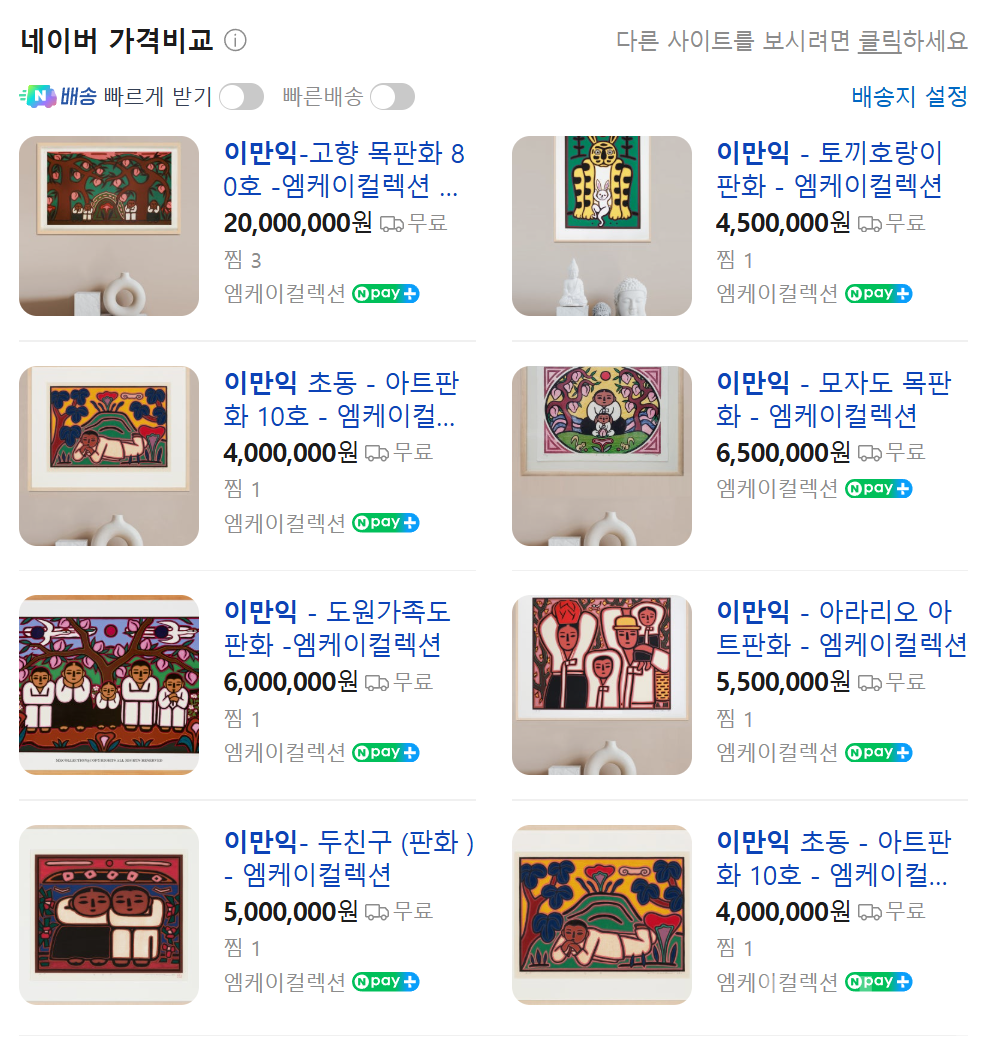Image resolution: width=988 pixels, height=1051 pixels.
Task: Open the 이만익 고향 목판화 80호 listing
Action: (x=344, y=170)
